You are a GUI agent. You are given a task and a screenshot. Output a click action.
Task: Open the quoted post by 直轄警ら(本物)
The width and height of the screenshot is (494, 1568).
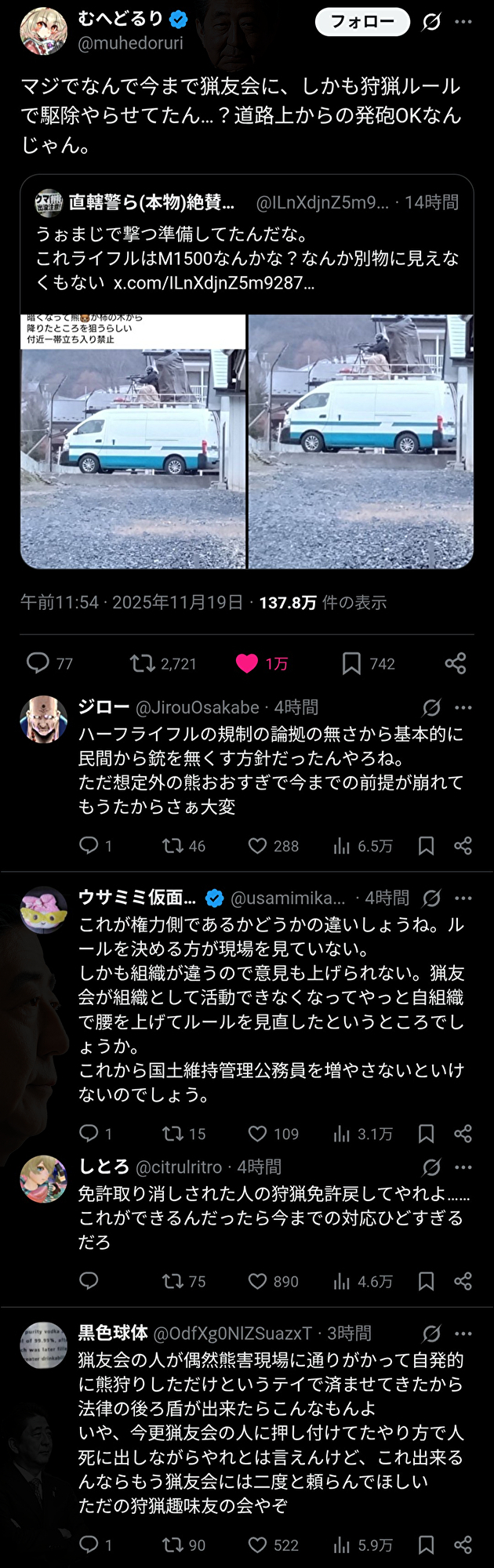[x=246, y=243]
